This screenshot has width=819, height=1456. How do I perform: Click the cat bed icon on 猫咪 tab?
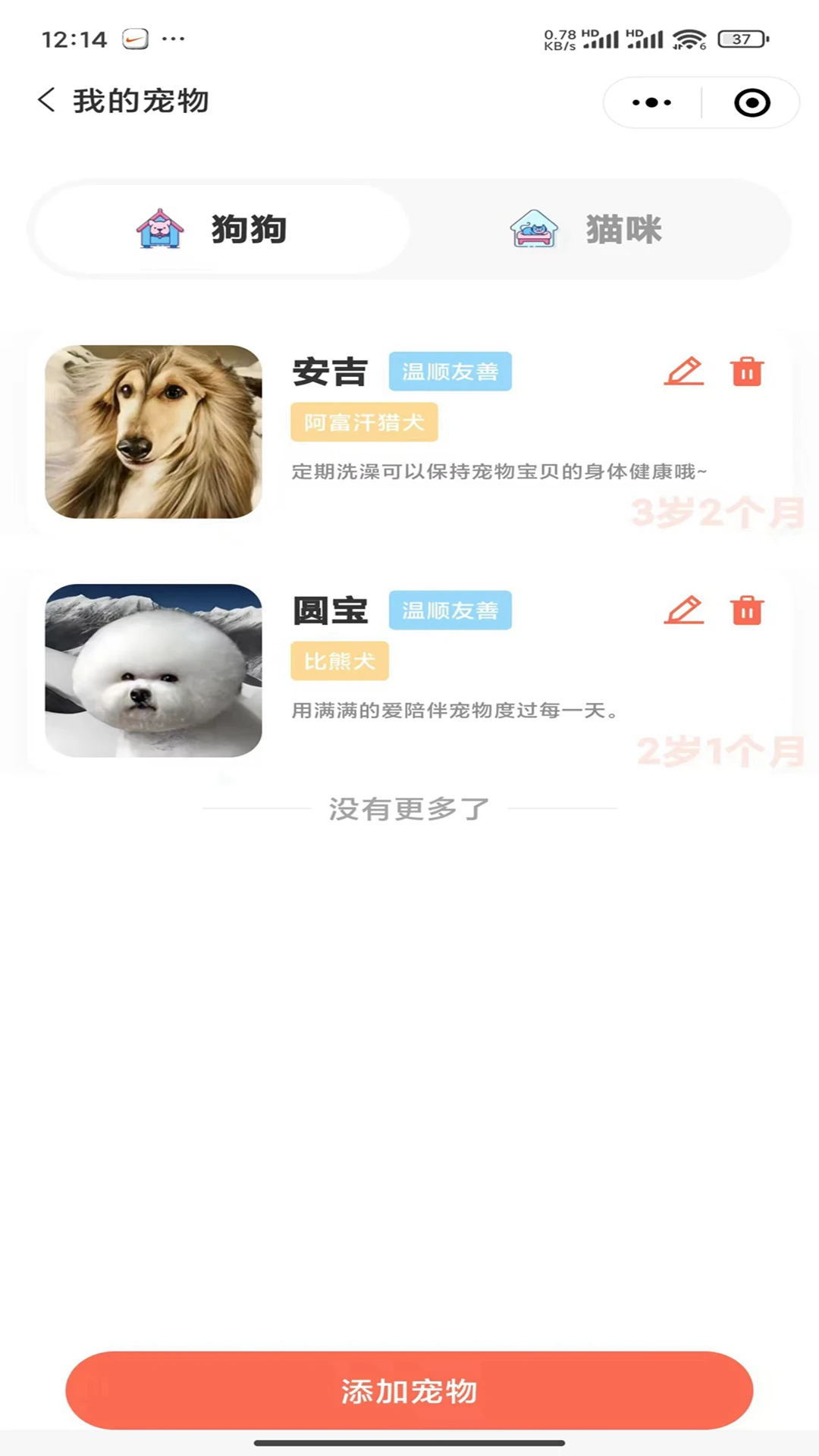[533, 229]
